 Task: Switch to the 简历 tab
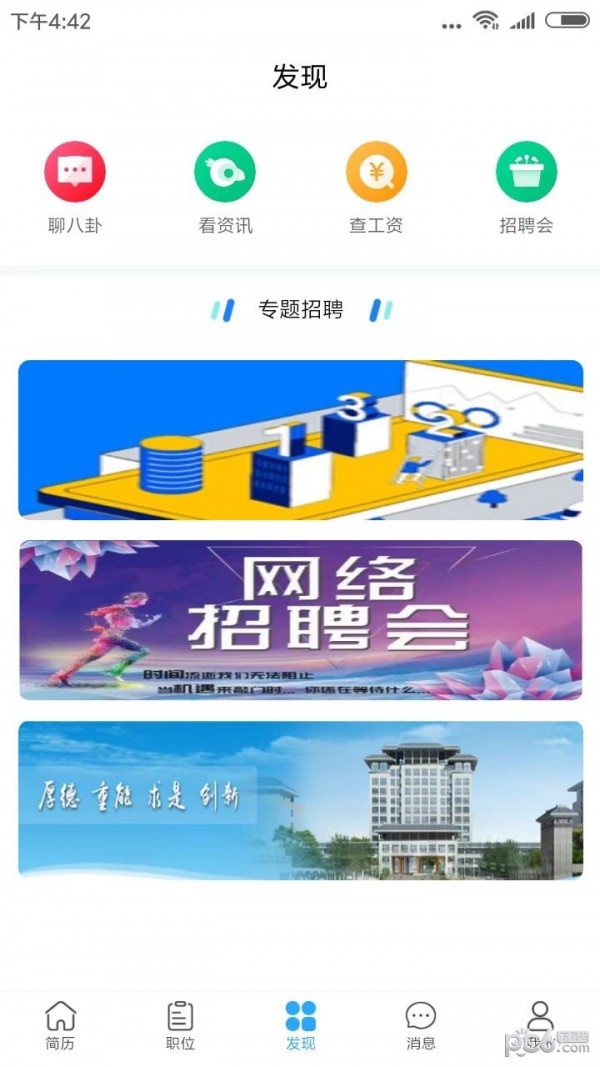[x=60, y=1026]
